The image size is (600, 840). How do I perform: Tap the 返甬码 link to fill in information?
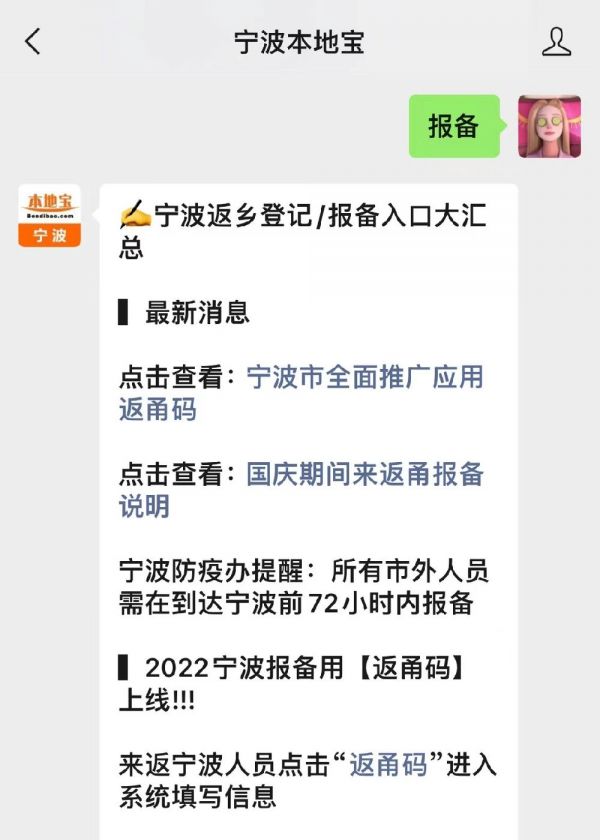point(395,765)
